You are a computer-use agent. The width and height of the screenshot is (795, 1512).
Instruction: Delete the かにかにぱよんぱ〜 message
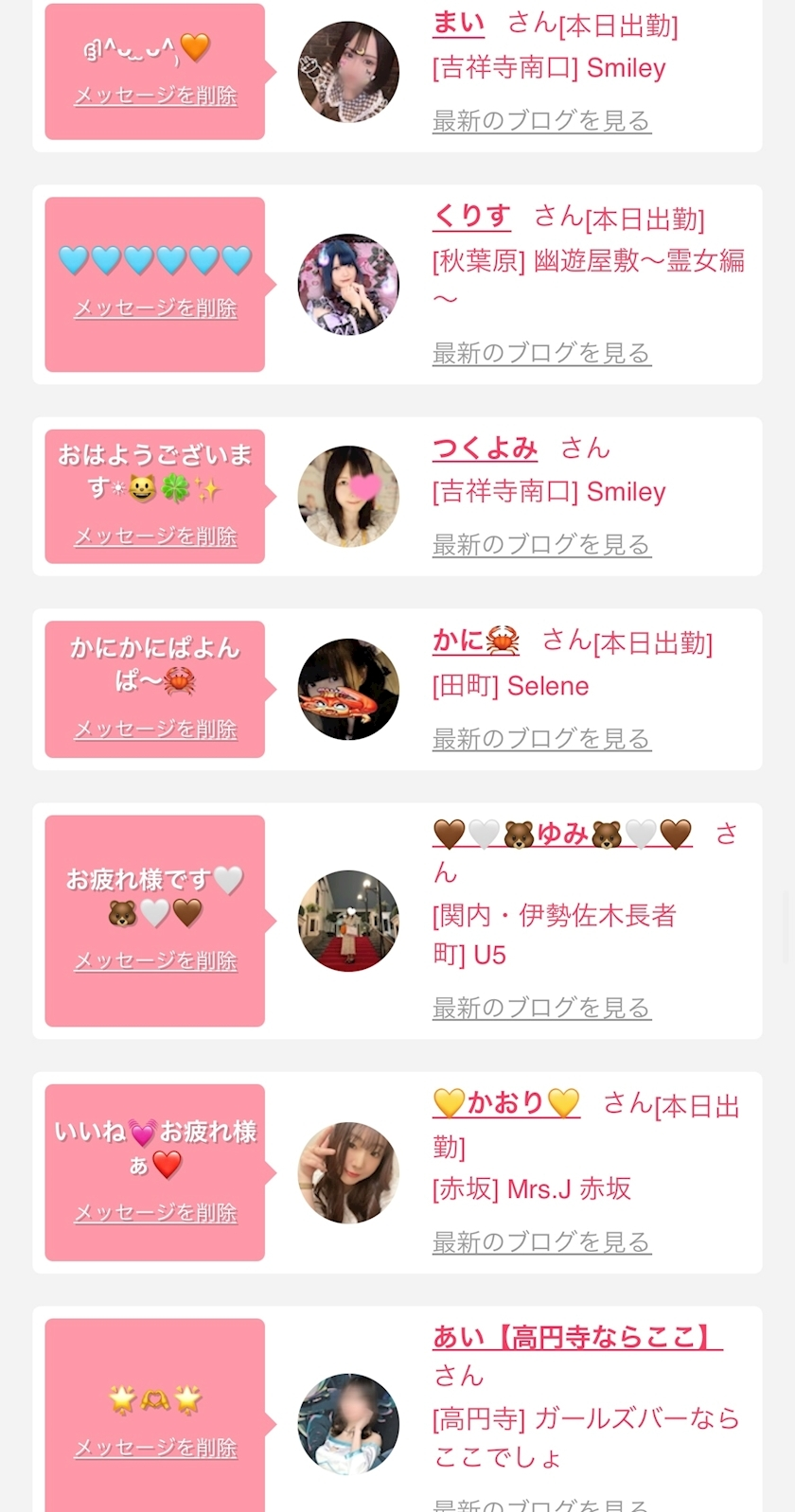pos(155,730)
